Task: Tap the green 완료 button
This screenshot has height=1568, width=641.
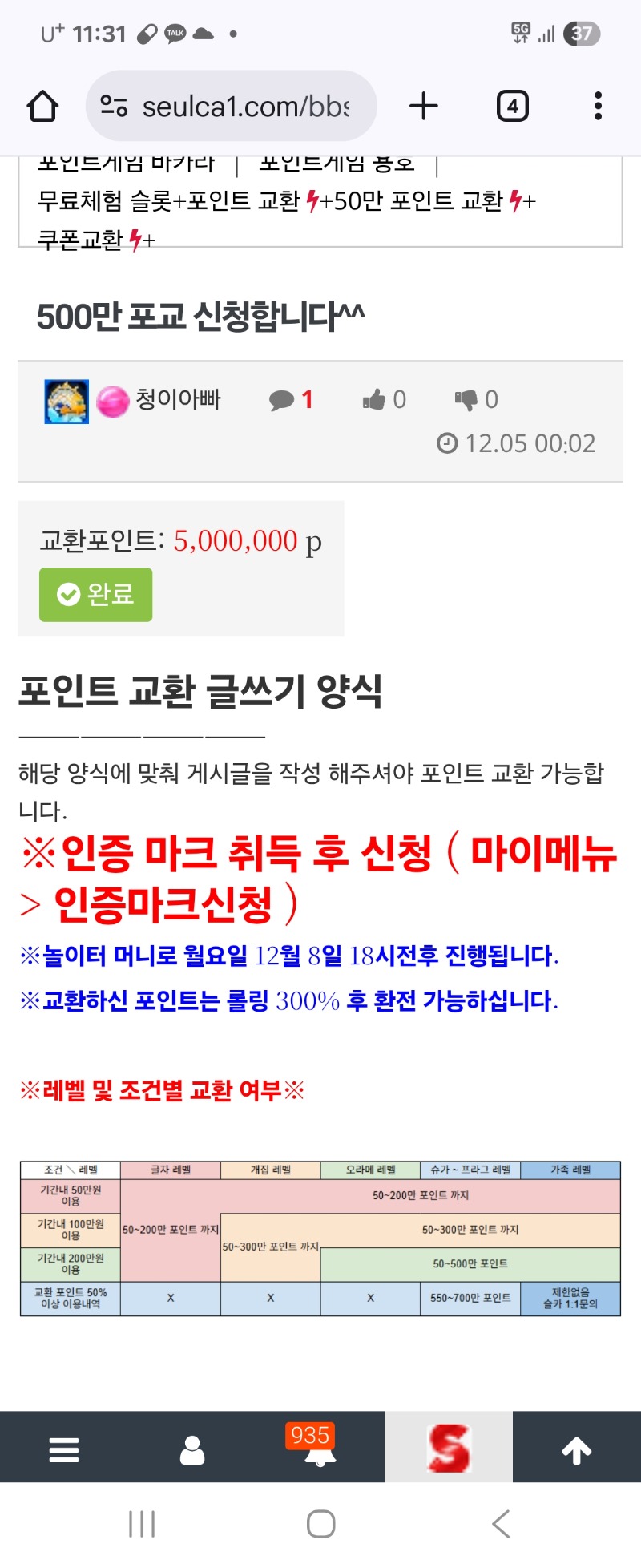Action: [x=95, y=595]
